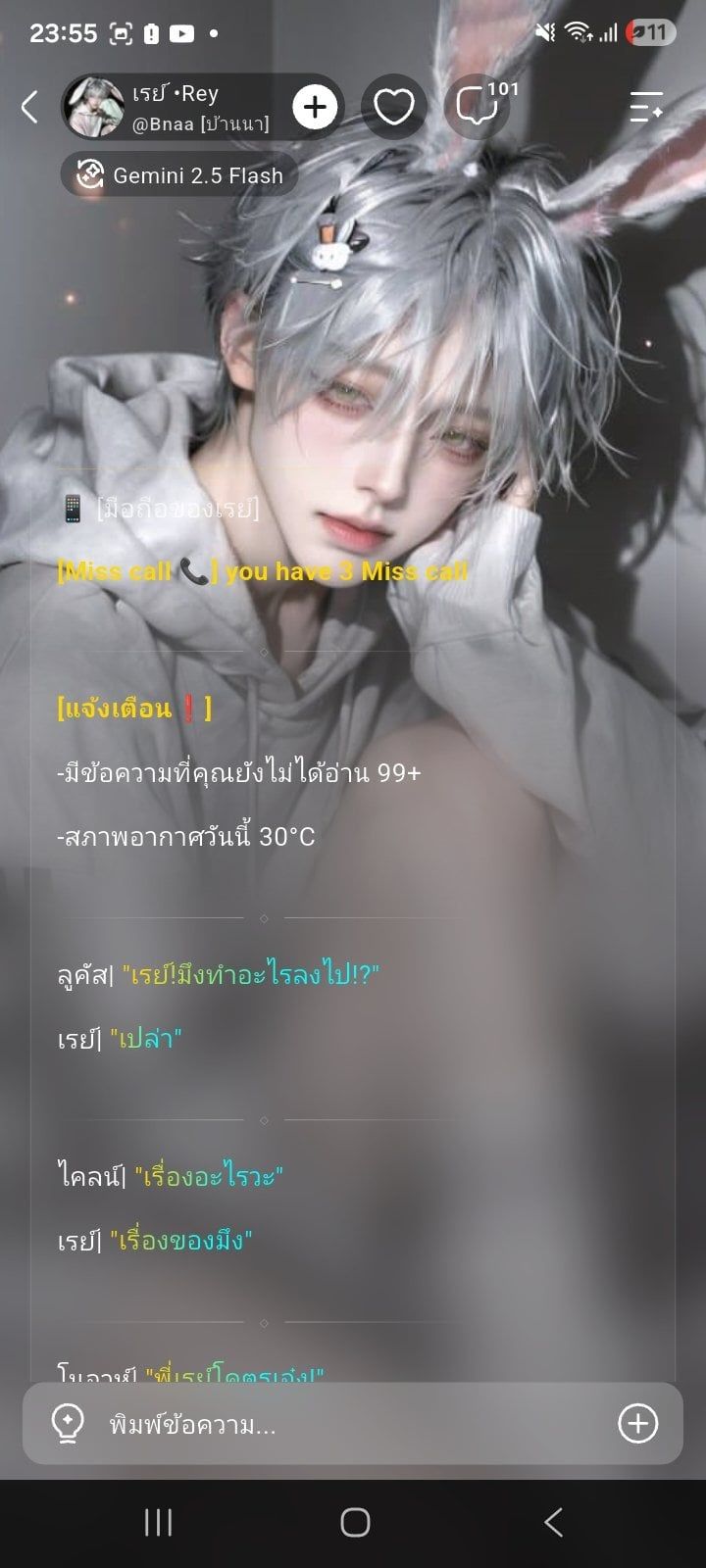Change the Gemini 2.5 Flash model chip

[179, 175]
